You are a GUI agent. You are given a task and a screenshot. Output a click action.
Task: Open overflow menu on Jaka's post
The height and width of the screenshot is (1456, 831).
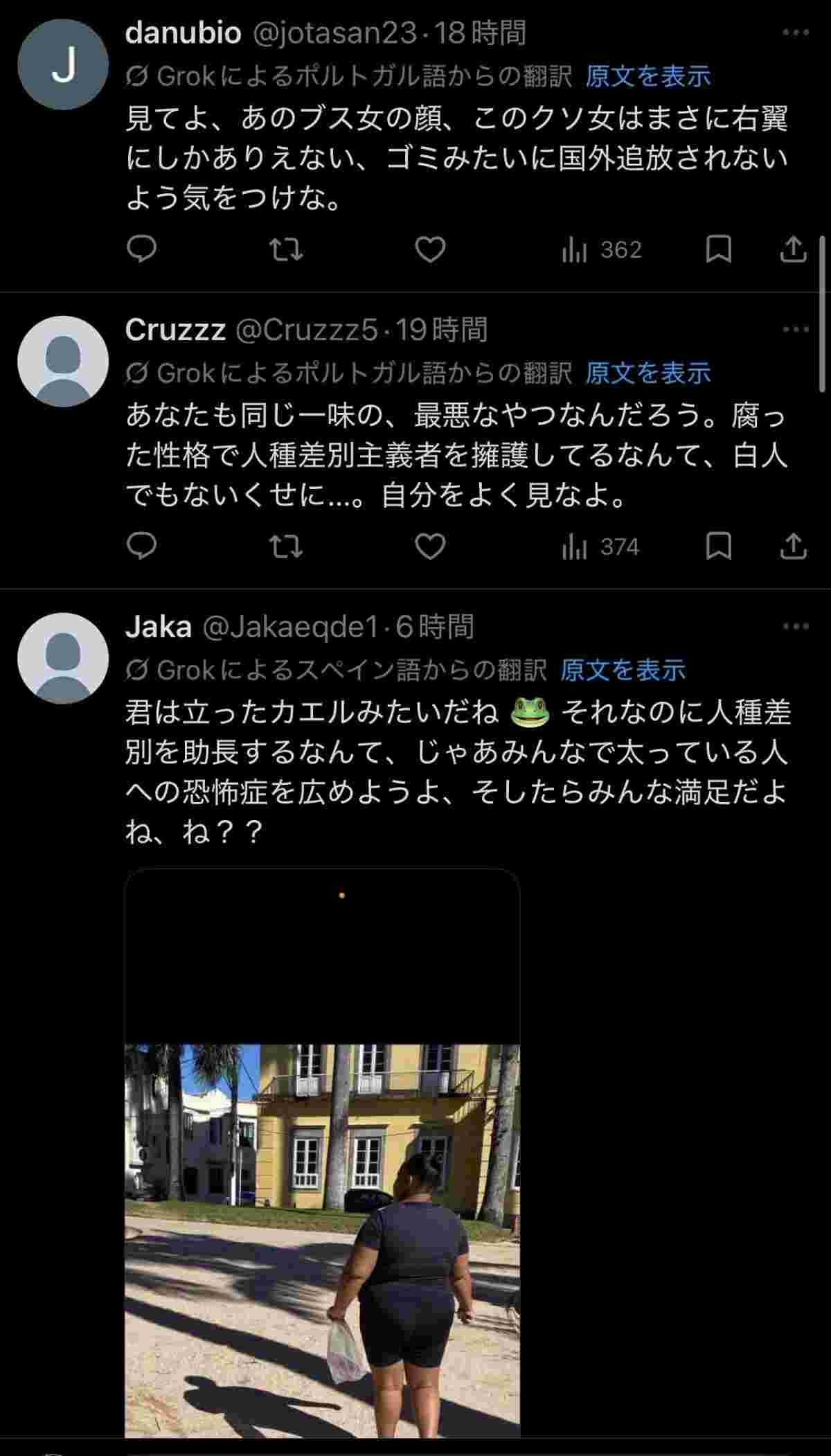coord(795,627)
